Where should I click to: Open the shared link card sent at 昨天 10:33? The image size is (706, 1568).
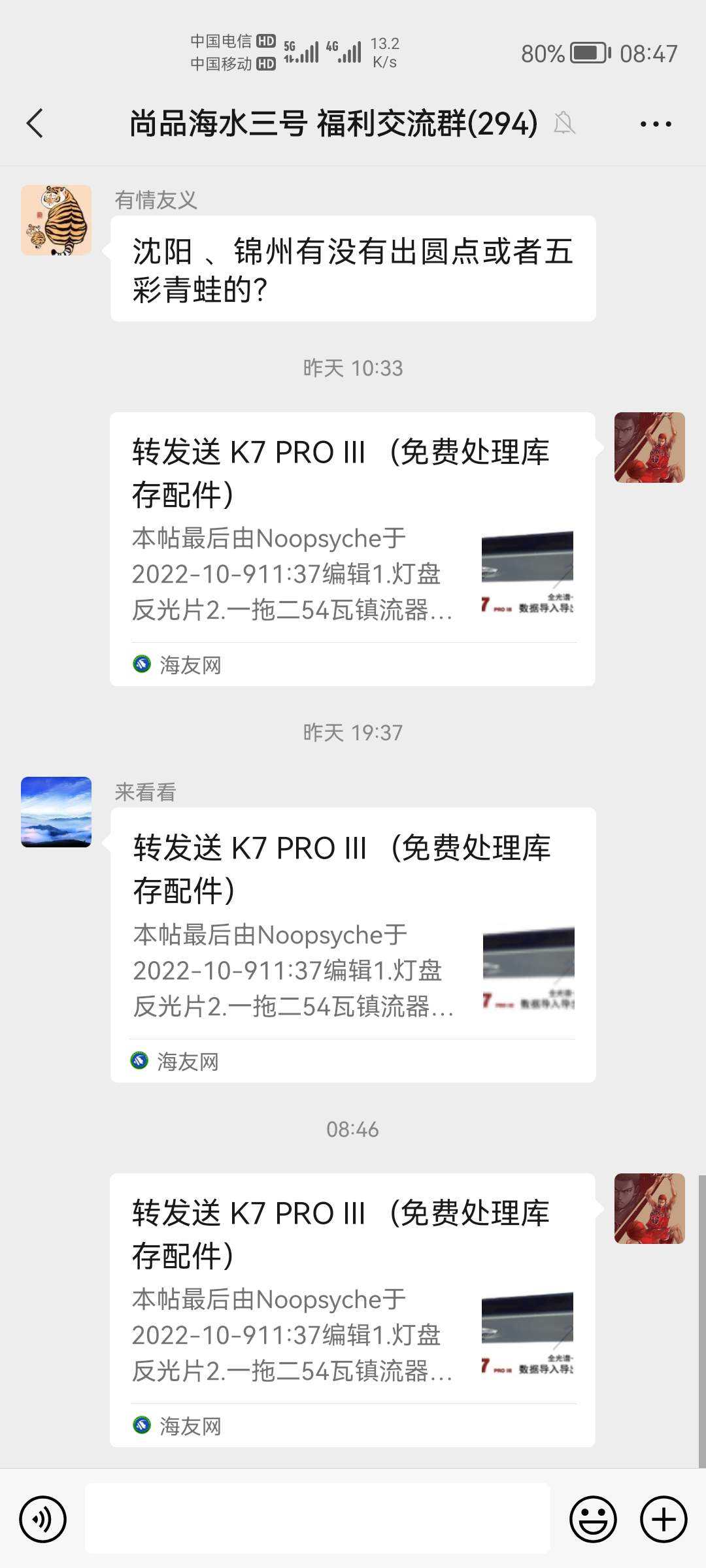352,549
